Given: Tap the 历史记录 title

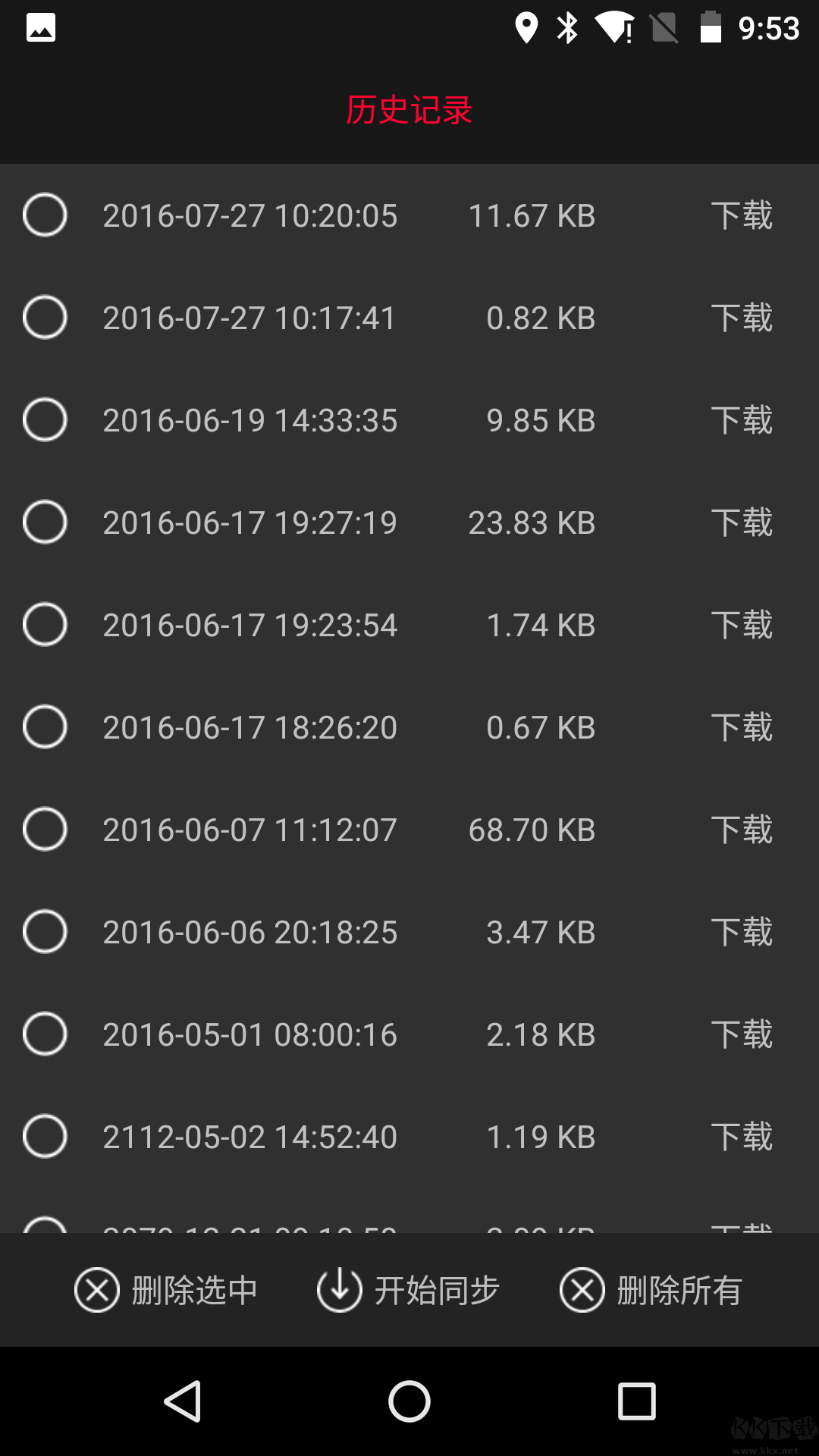Looking at the screenshot, I should pyautogui.click(x=408, y=110).
